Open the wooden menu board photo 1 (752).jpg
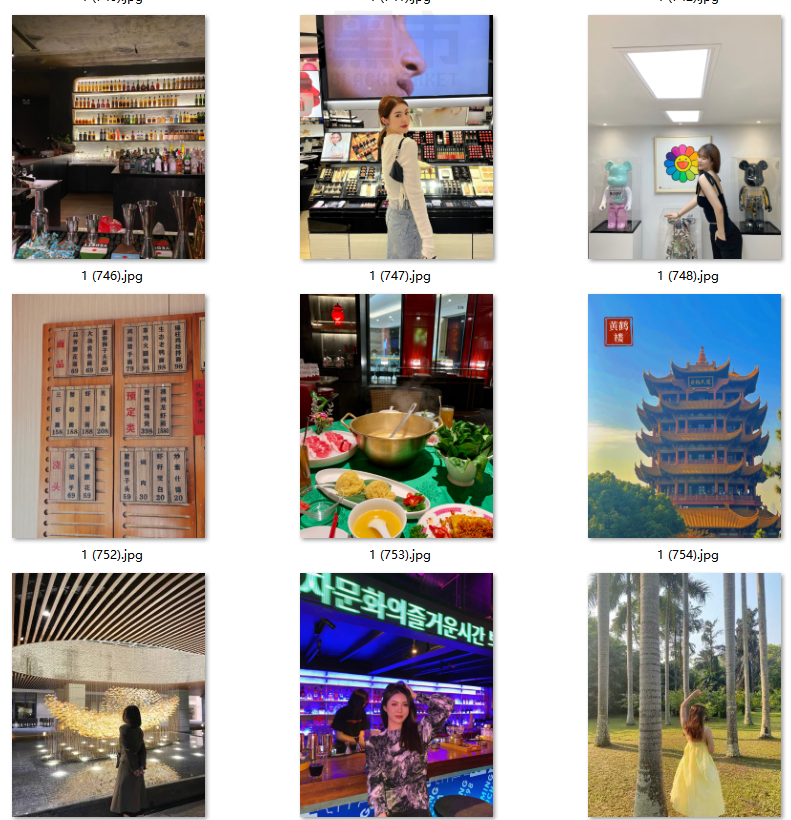Screen dimensions: 791x820 pos(109,416)
